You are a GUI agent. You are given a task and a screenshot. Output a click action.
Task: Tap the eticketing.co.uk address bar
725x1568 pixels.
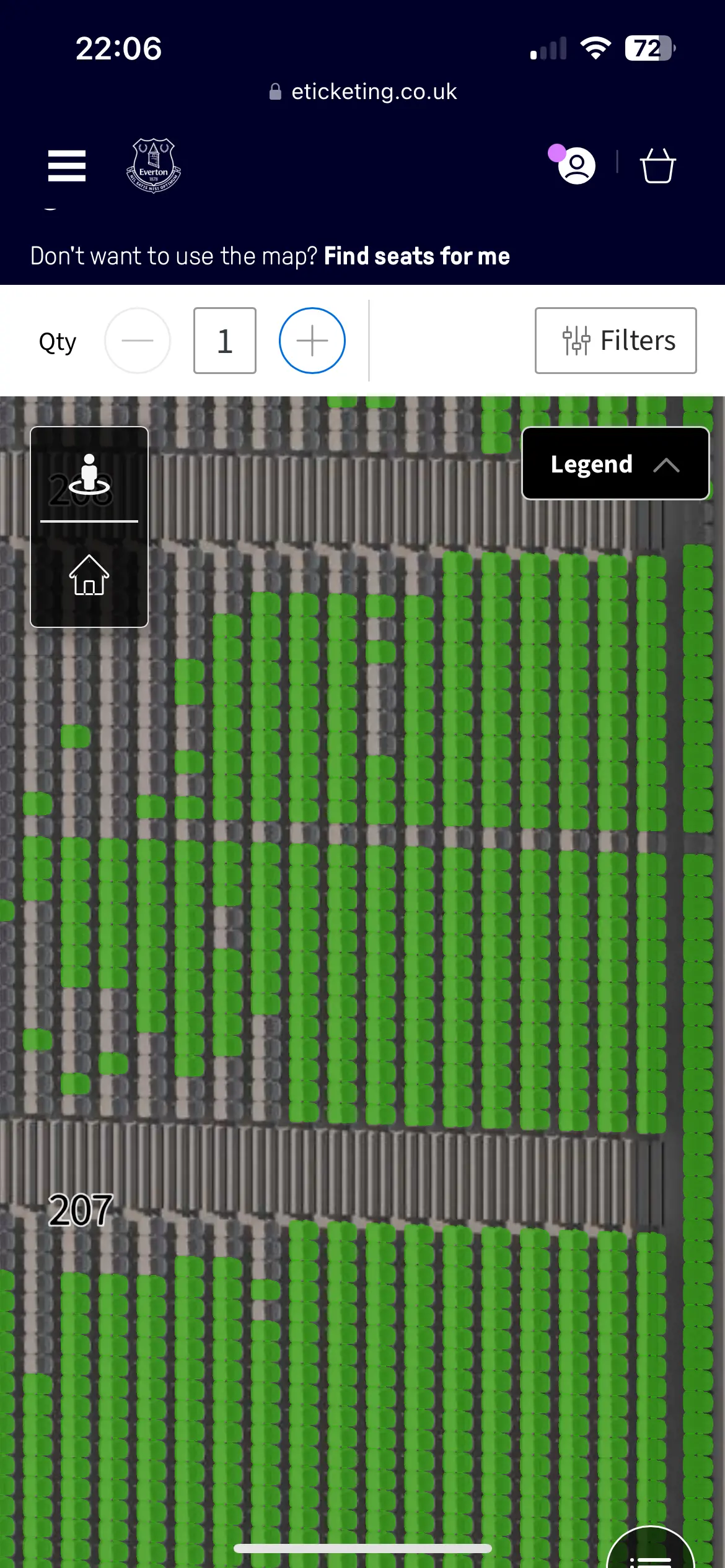[x=363, y=92]
